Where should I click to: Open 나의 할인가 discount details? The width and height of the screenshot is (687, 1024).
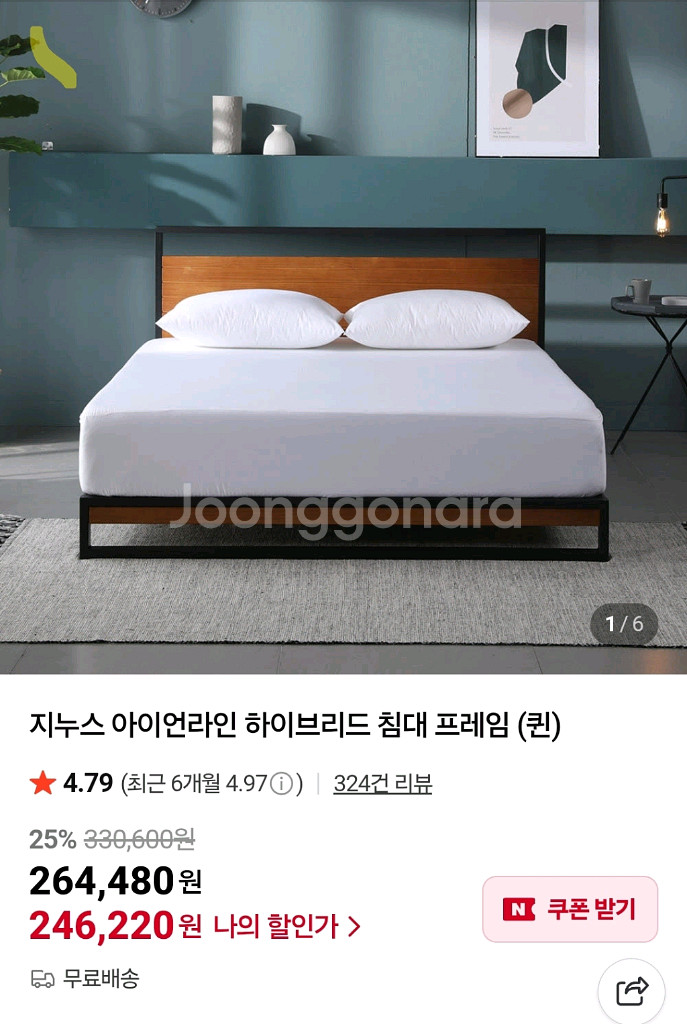pos(287,927)
